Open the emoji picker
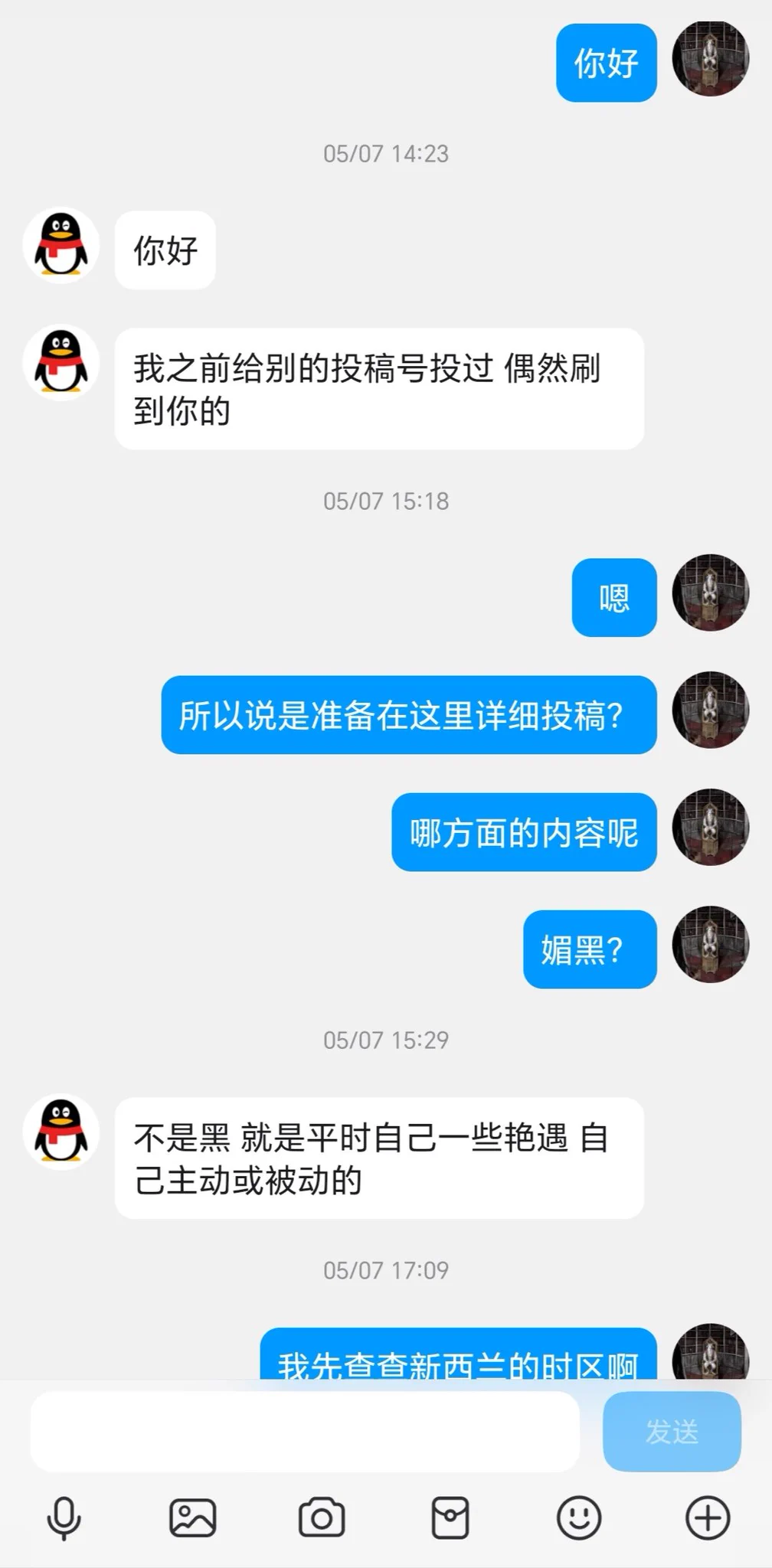This screenshot has height=1568, width=772. (579, 1517)
